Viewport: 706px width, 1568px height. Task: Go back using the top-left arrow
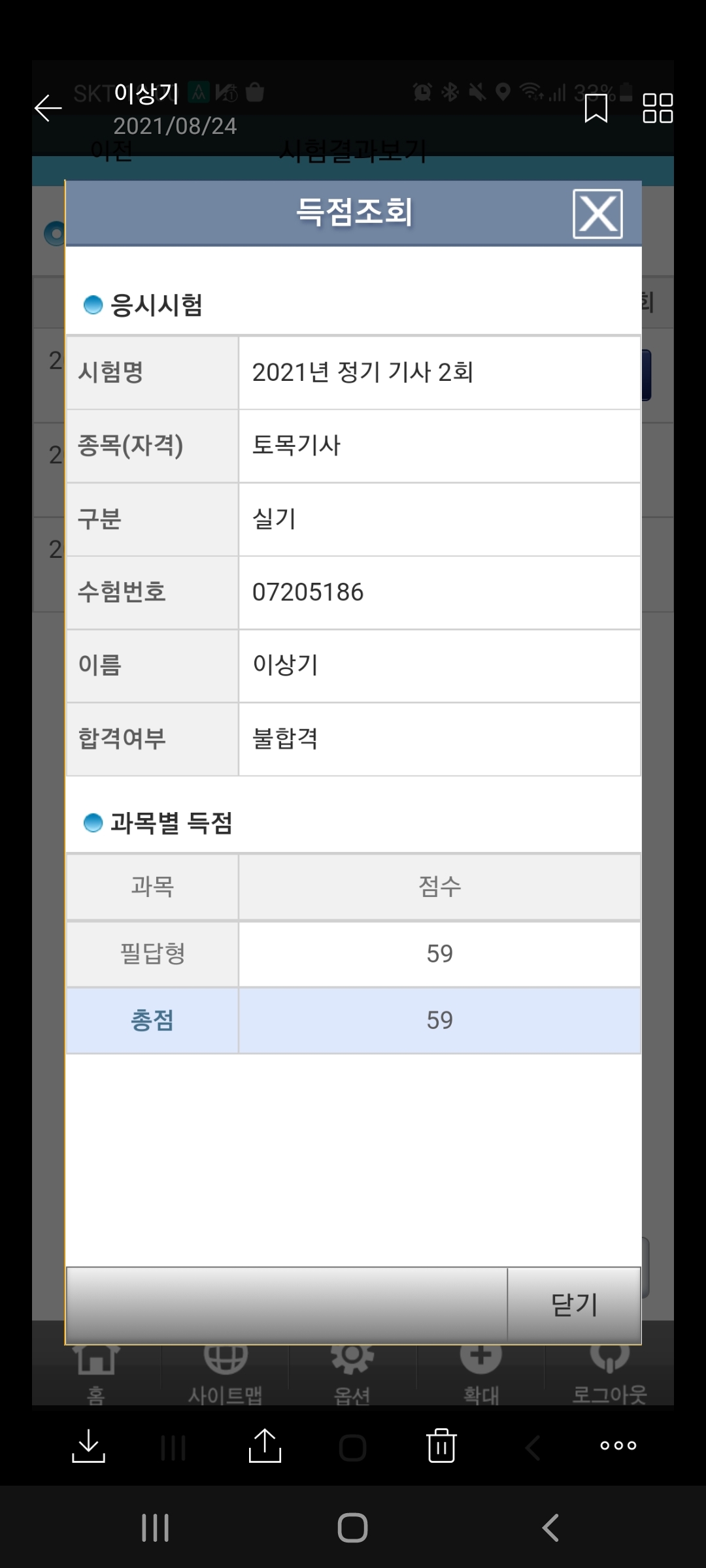pos(48,108)
